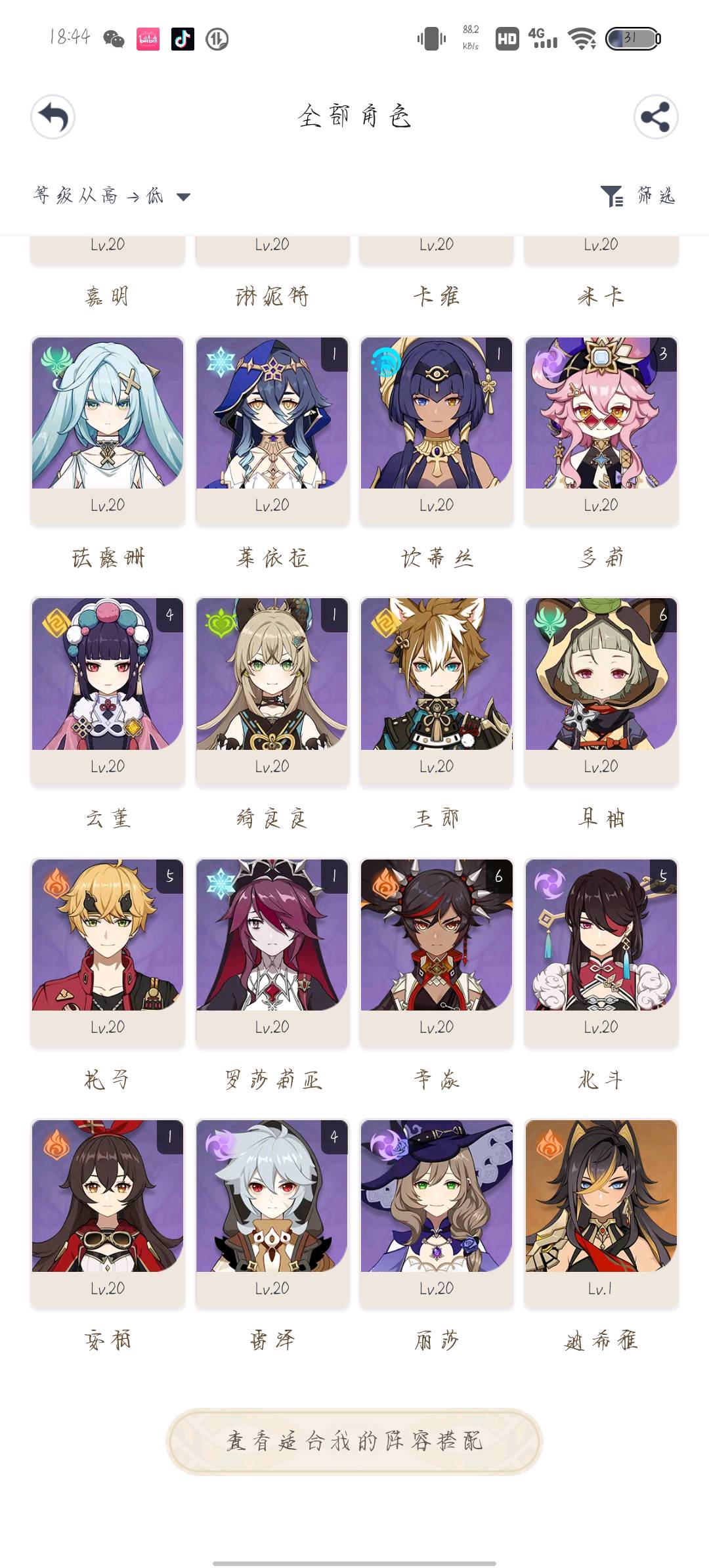709x1568 pixels.
Task: Open the 托马 character card
Action: point(108,952)
